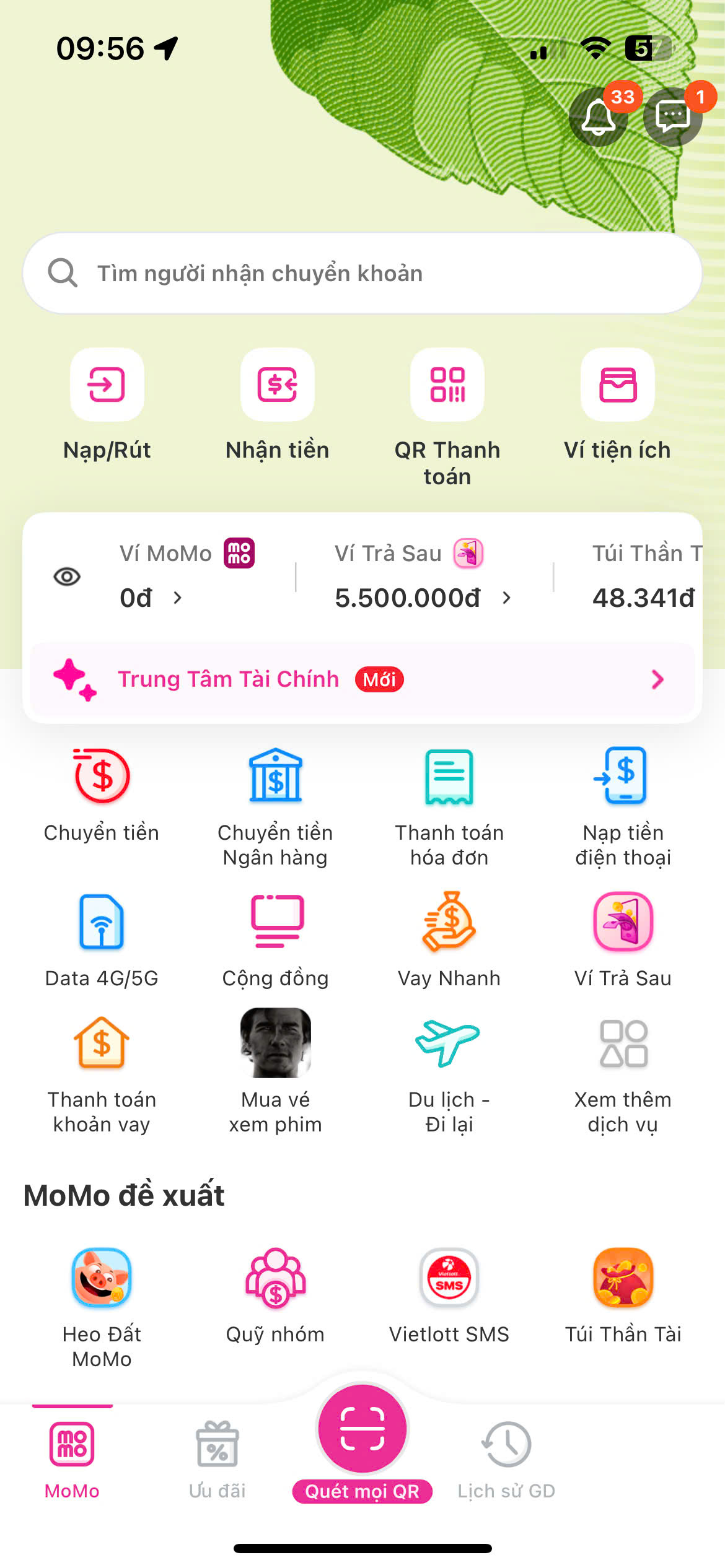Switch to Ưu đãi tab
This screenshot has height=1568, width=725.
217,1458
